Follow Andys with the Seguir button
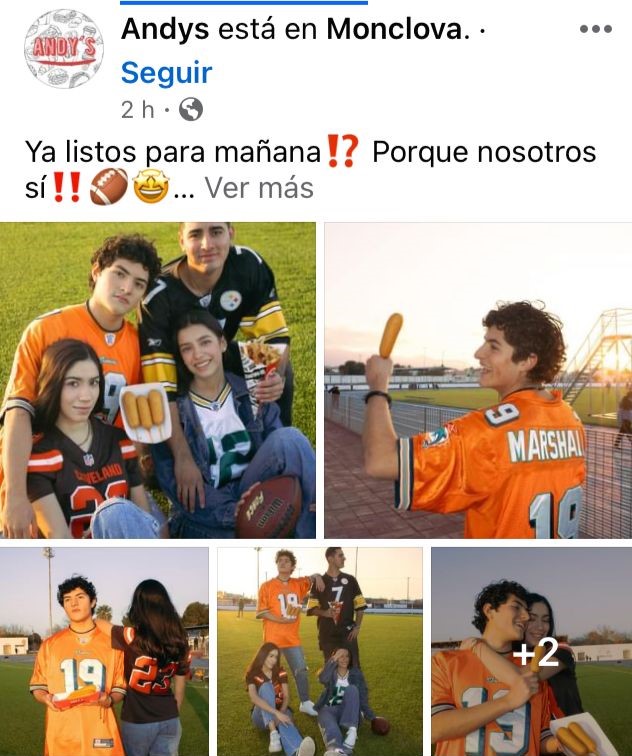Viewport: 632px width, 756px height. click(x=166, y=72)
